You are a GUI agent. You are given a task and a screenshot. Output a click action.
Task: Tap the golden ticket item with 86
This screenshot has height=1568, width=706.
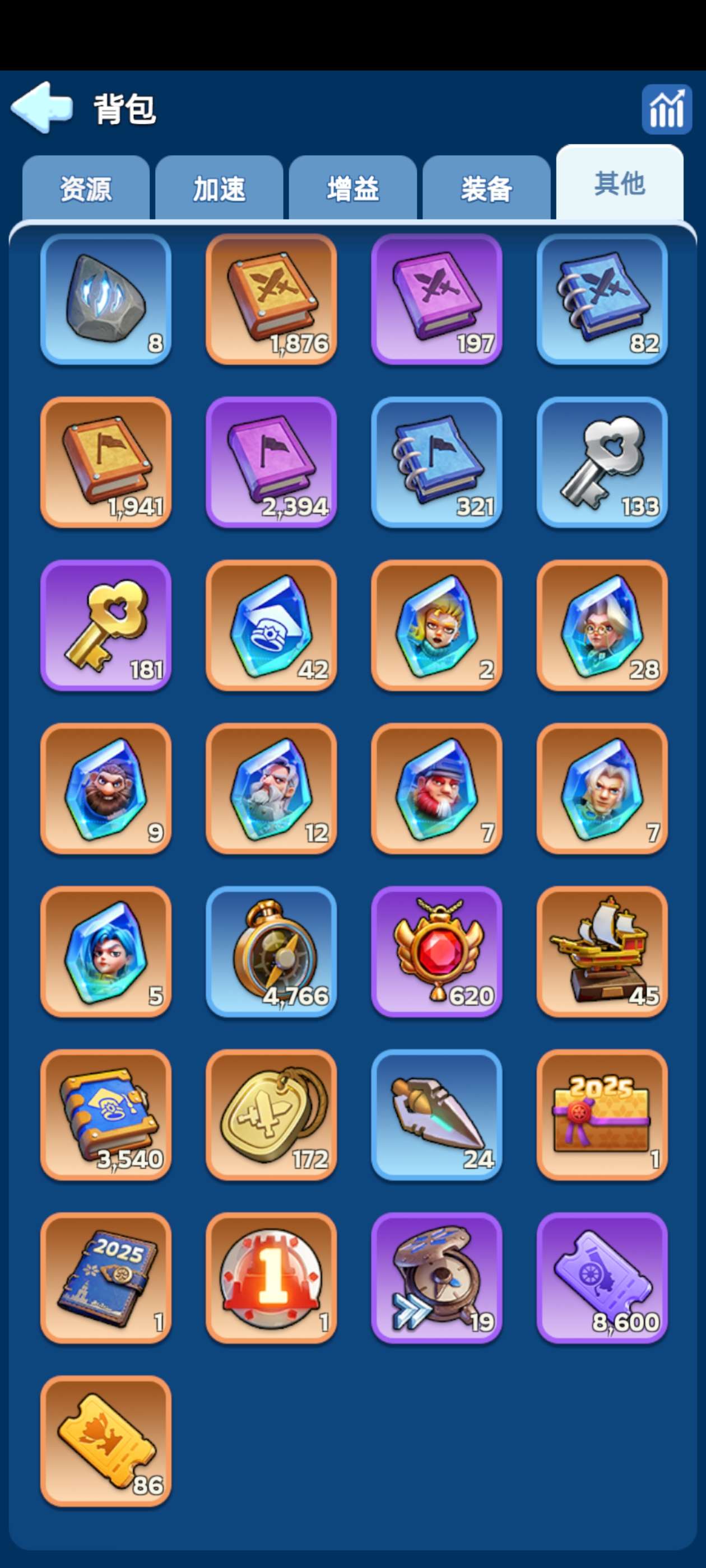(106, 1441)
